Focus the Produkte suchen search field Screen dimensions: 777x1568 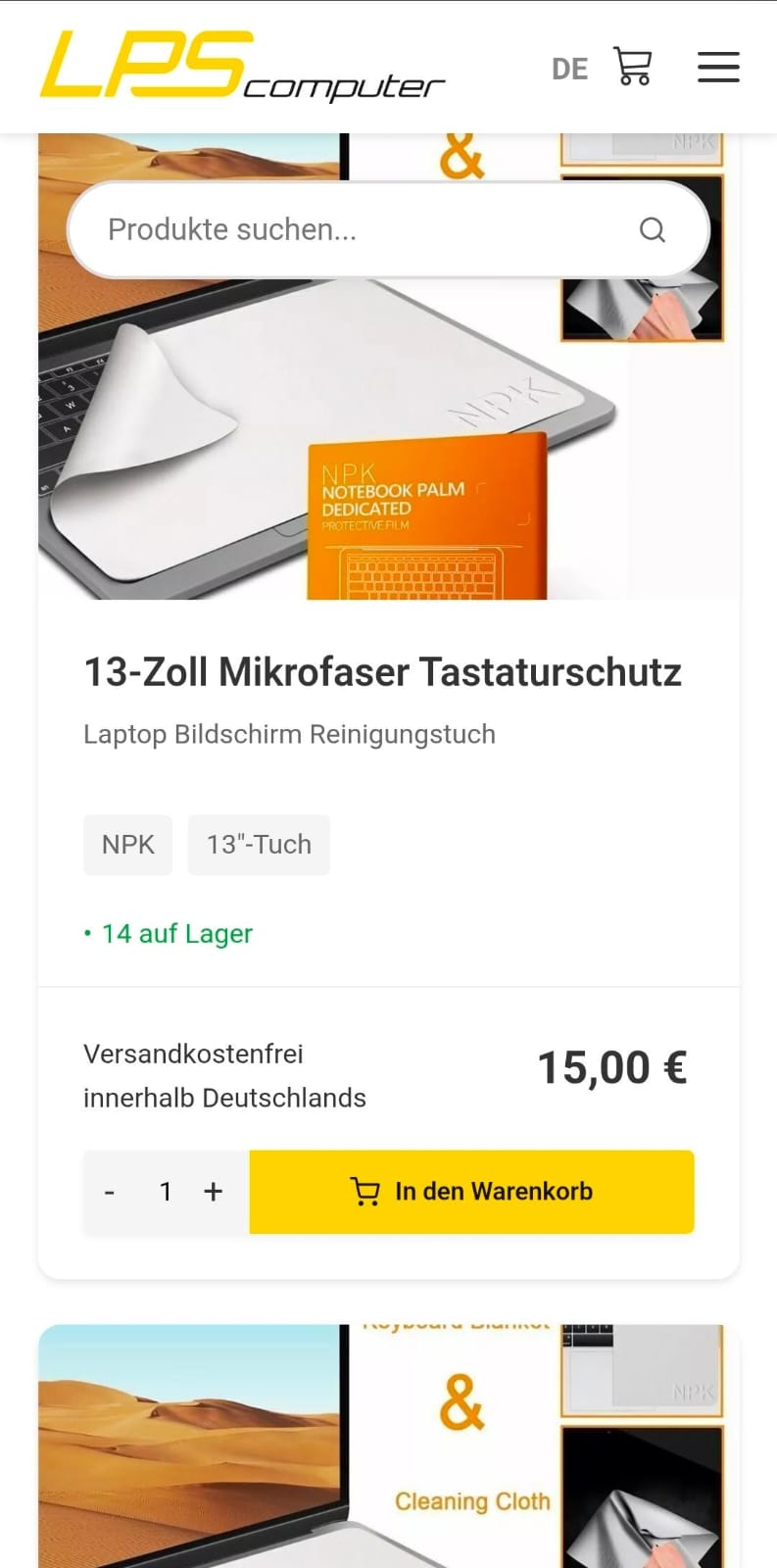coord(363,229)
